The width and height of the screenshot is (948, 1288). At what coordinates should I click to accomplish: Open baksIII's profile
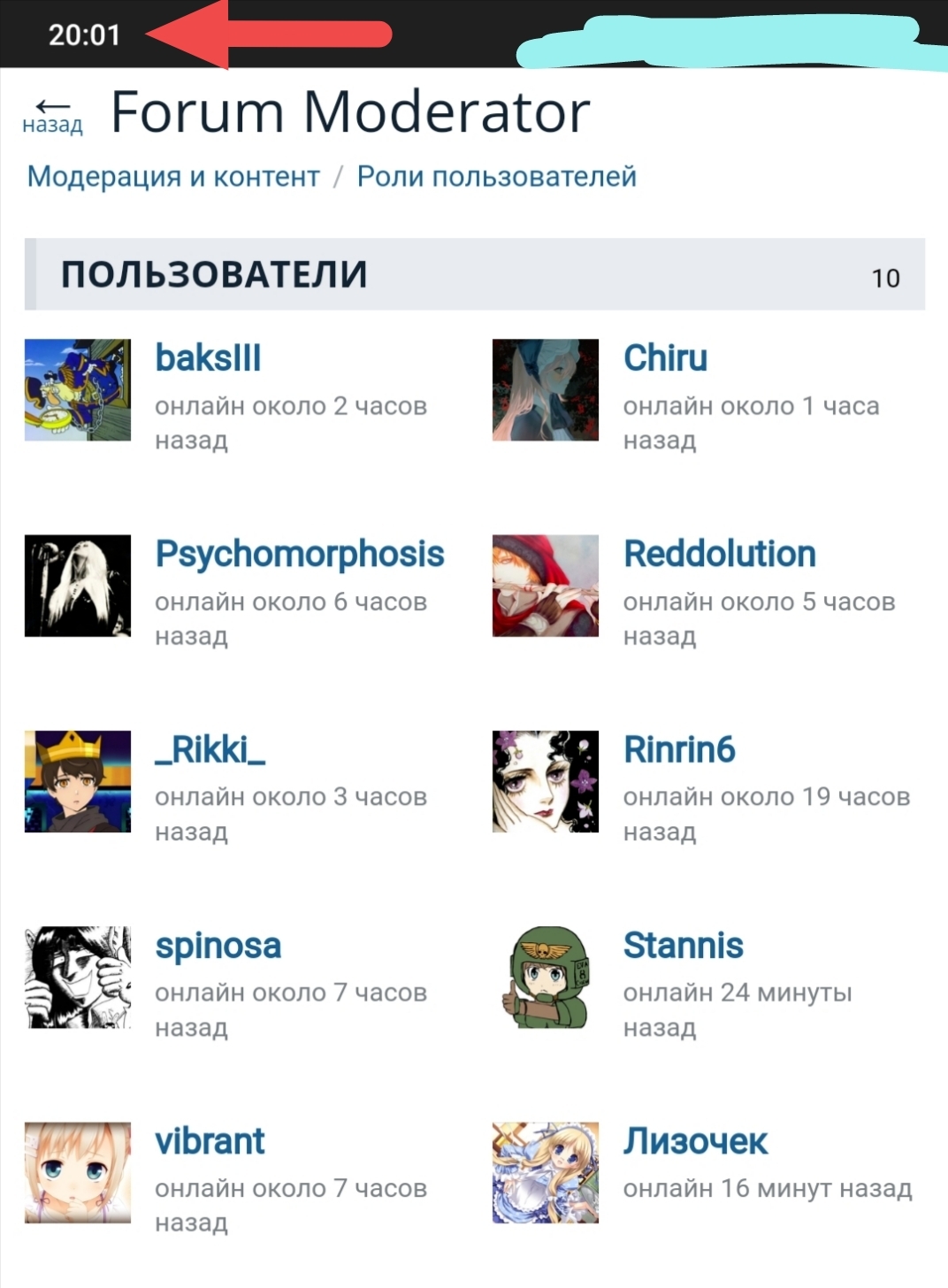tap(208, 358)
